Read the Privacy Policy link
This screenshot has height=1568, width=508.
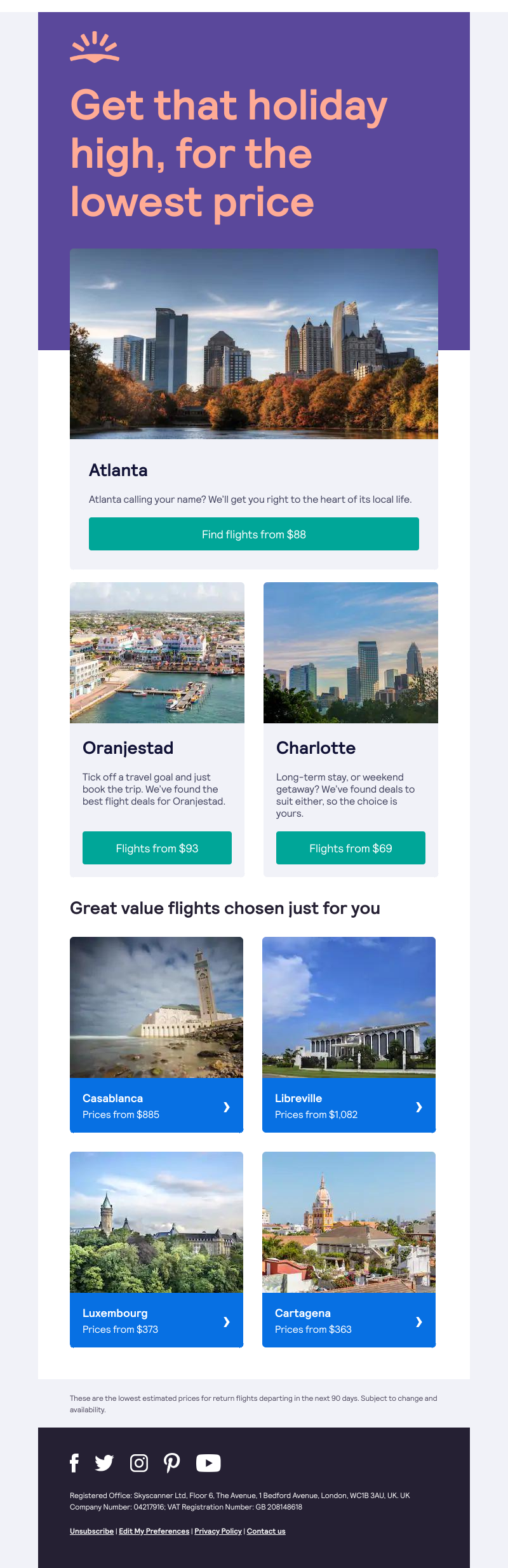point(218,1531)
